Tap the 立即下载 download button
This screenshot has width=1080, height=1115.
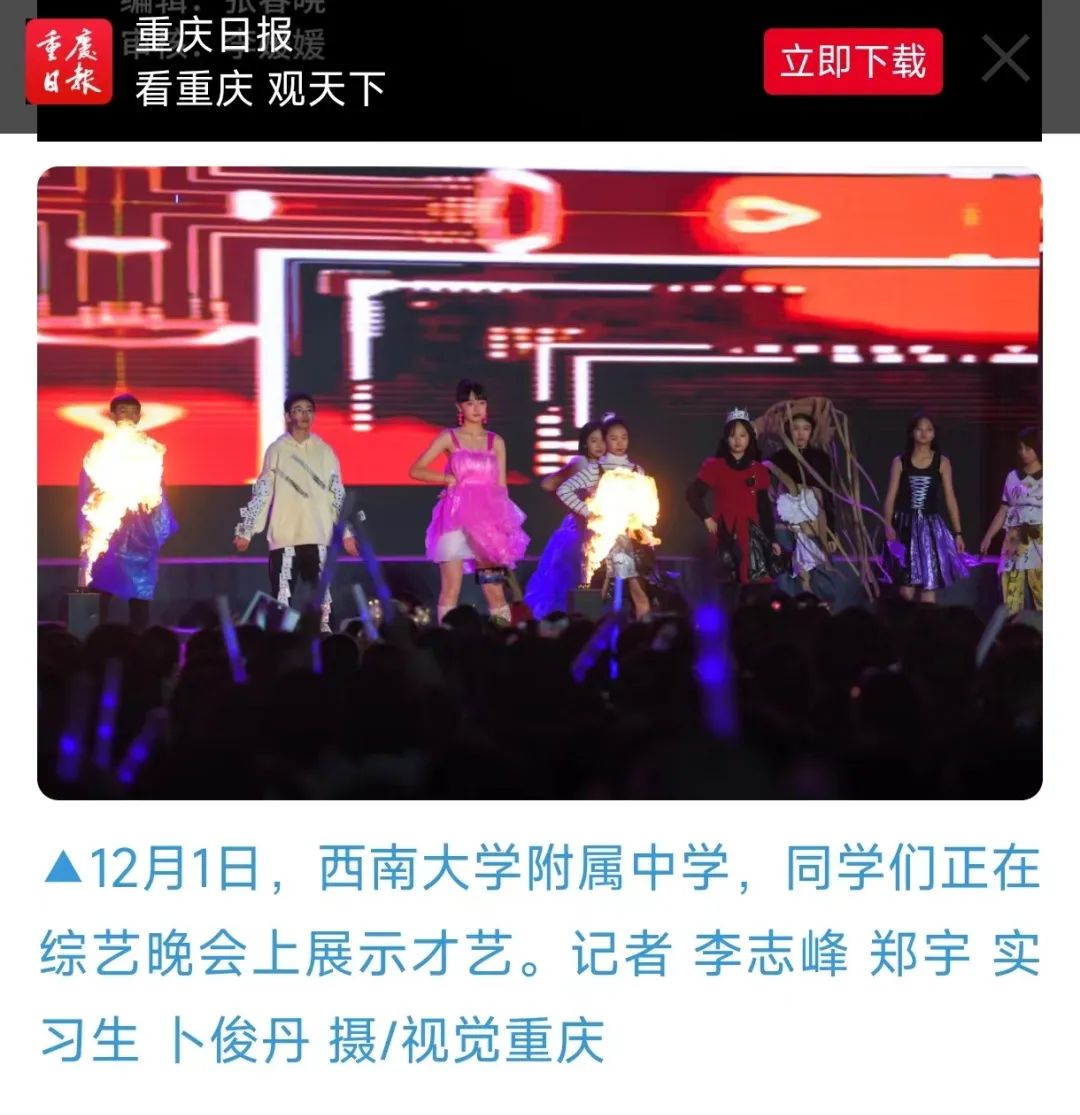[x=853, y=62]
